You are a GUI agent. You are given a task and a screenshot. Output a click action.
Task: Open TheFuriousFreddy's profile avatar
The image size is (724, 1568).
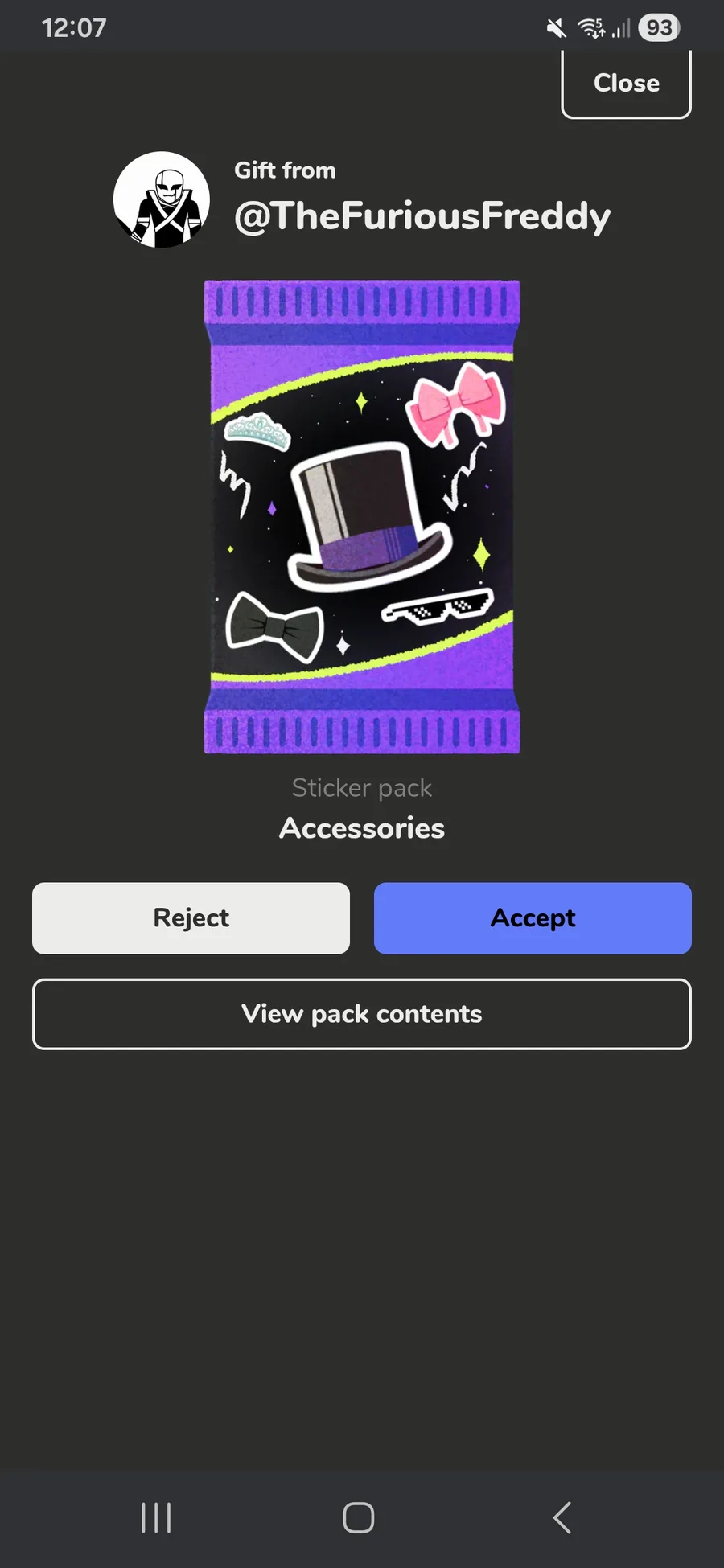162,199
